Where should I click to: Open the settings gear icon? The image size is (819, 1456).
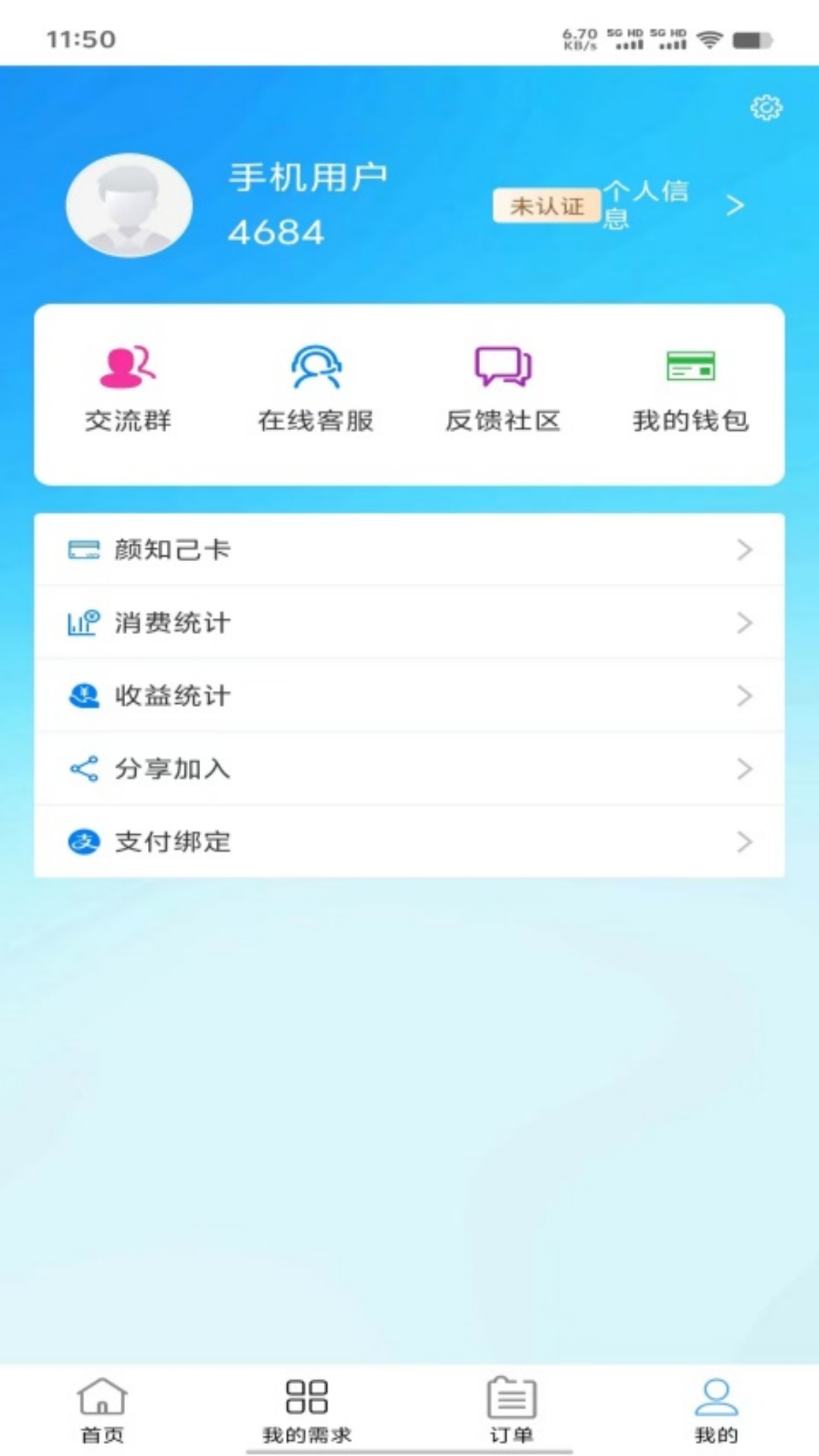[766, 108]
